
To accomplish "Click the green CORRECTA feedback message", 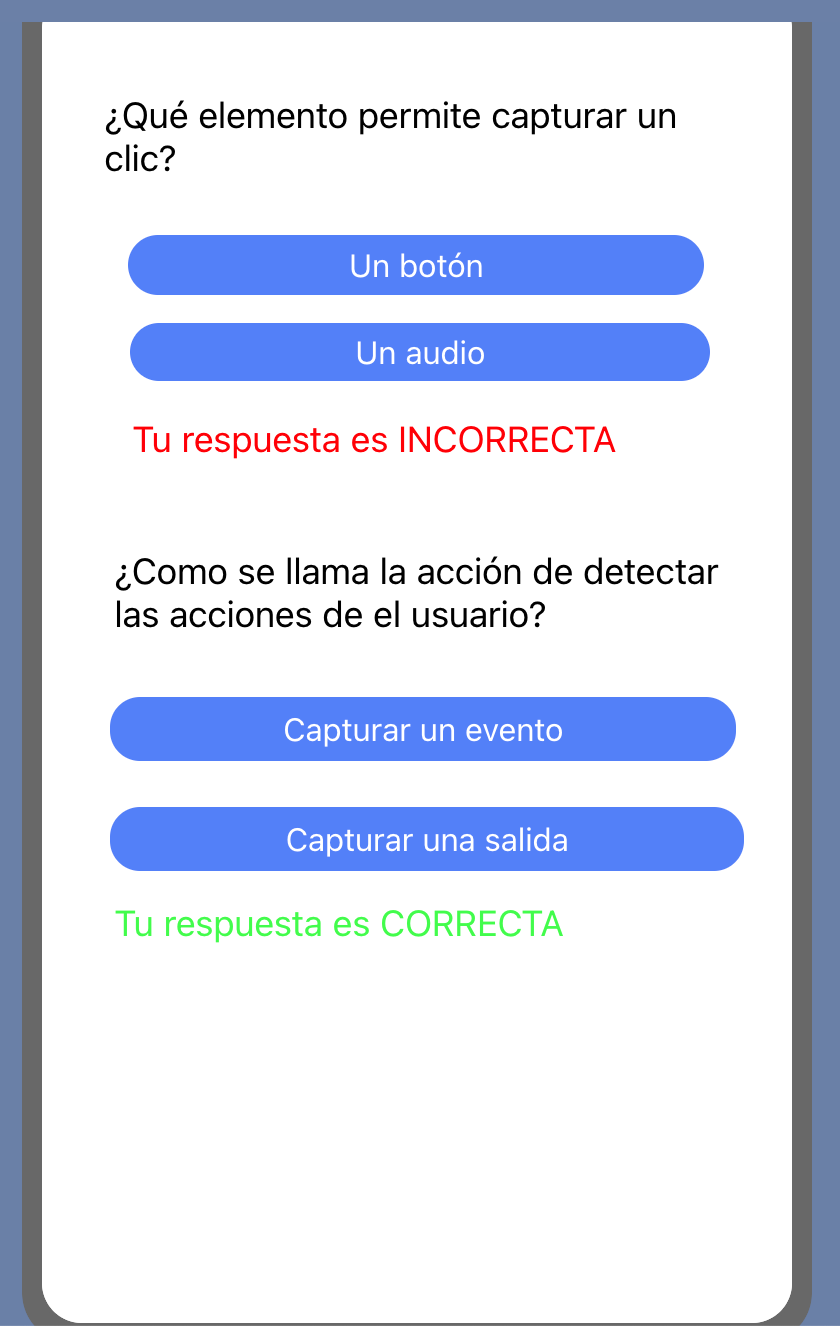I will [x=339, y=924].
